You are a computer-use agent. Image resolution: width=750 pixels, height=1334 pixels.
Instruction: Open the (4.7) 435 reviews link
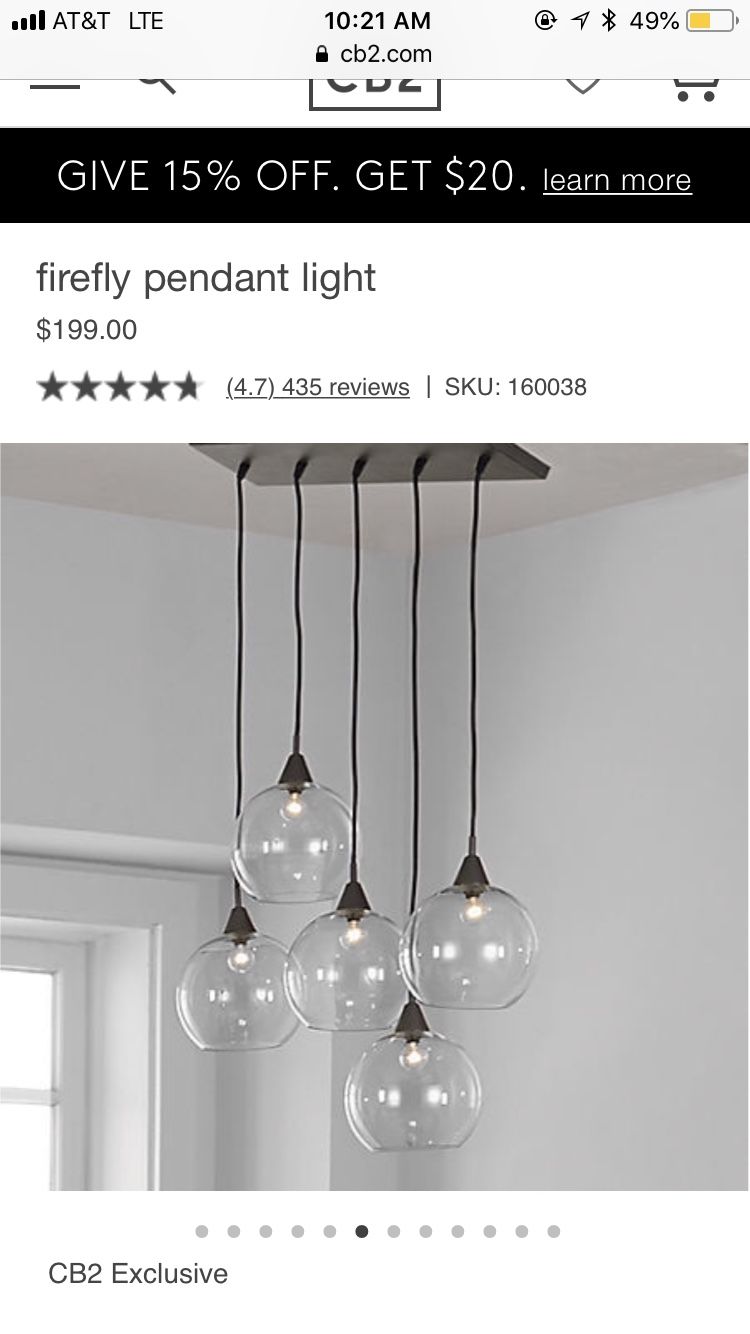click(x=318, y=387)
